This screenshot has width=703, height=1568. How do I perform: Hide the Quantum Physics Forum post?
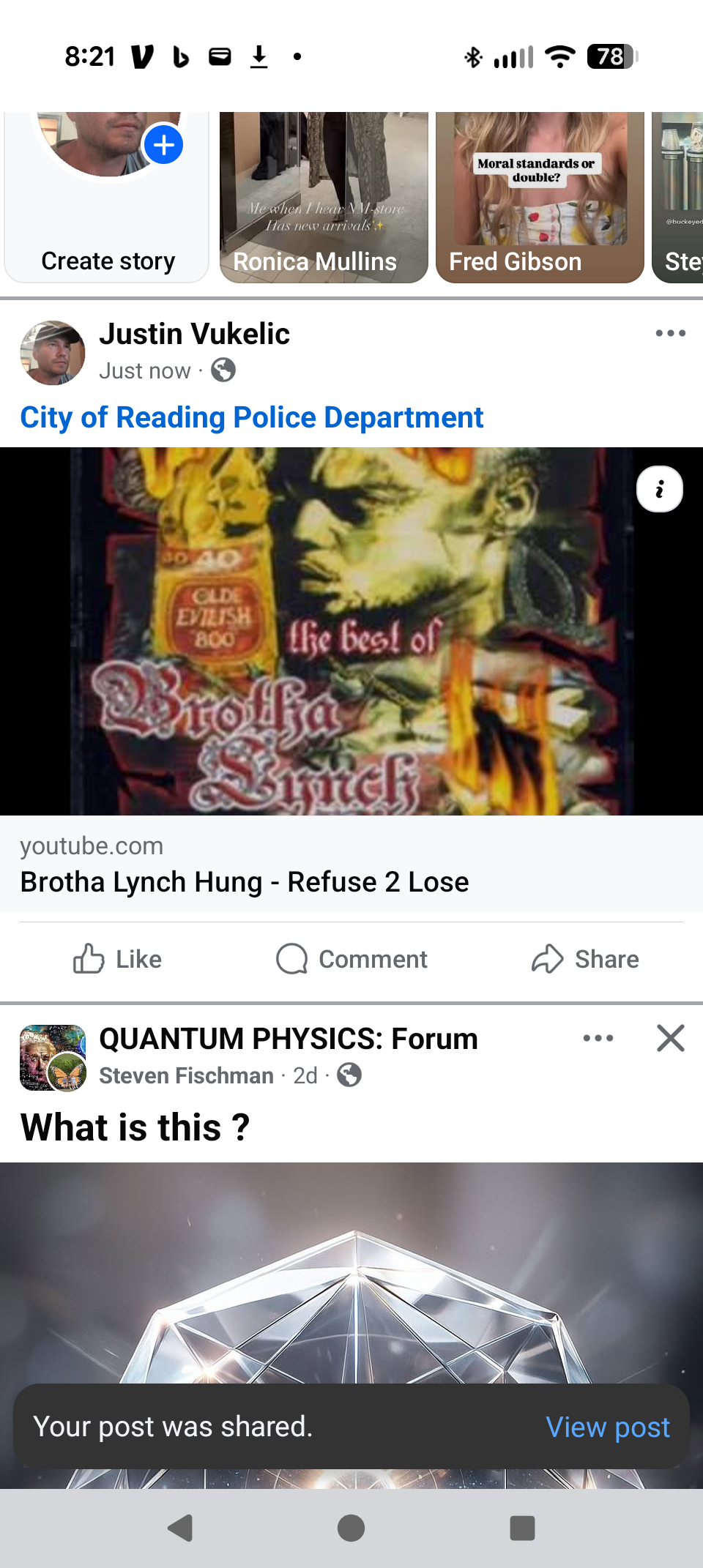(670, 1038)
